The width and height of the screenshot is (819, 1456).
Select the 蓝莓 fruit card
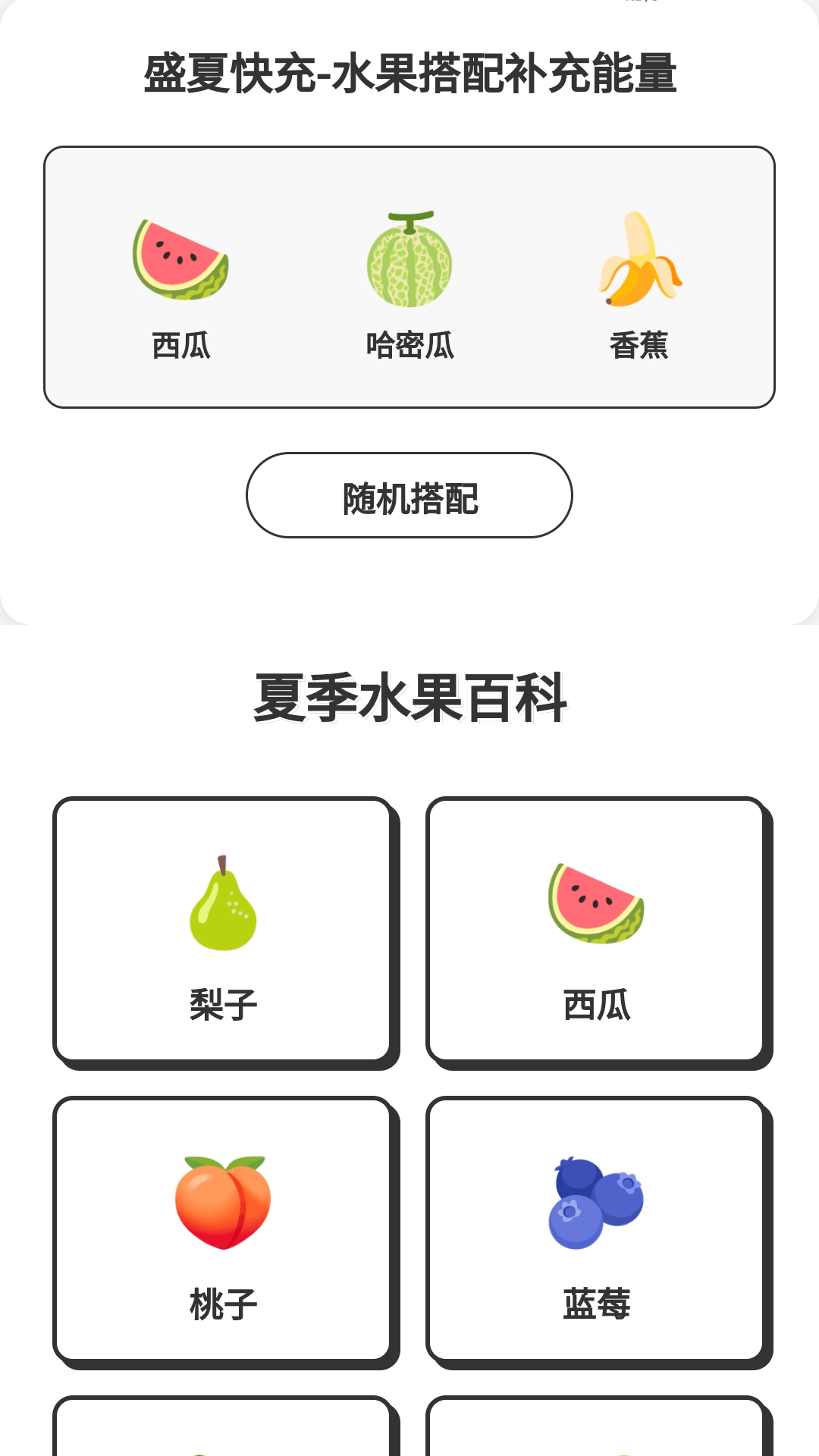[596, 1229]
